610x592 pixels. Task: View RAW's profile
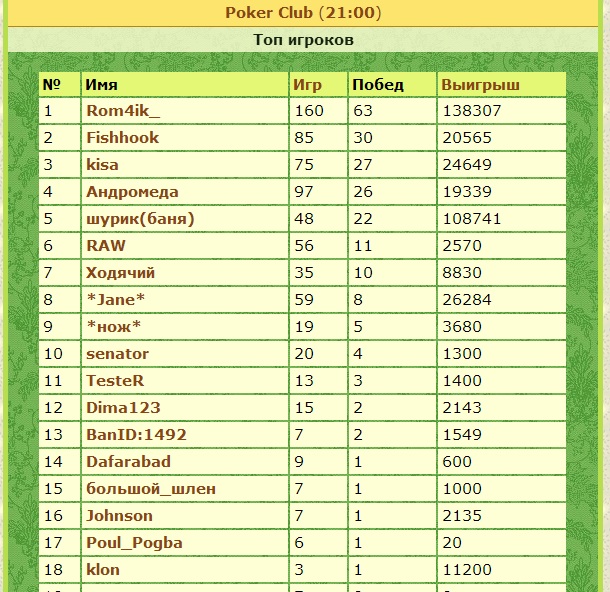pos(106,246)
